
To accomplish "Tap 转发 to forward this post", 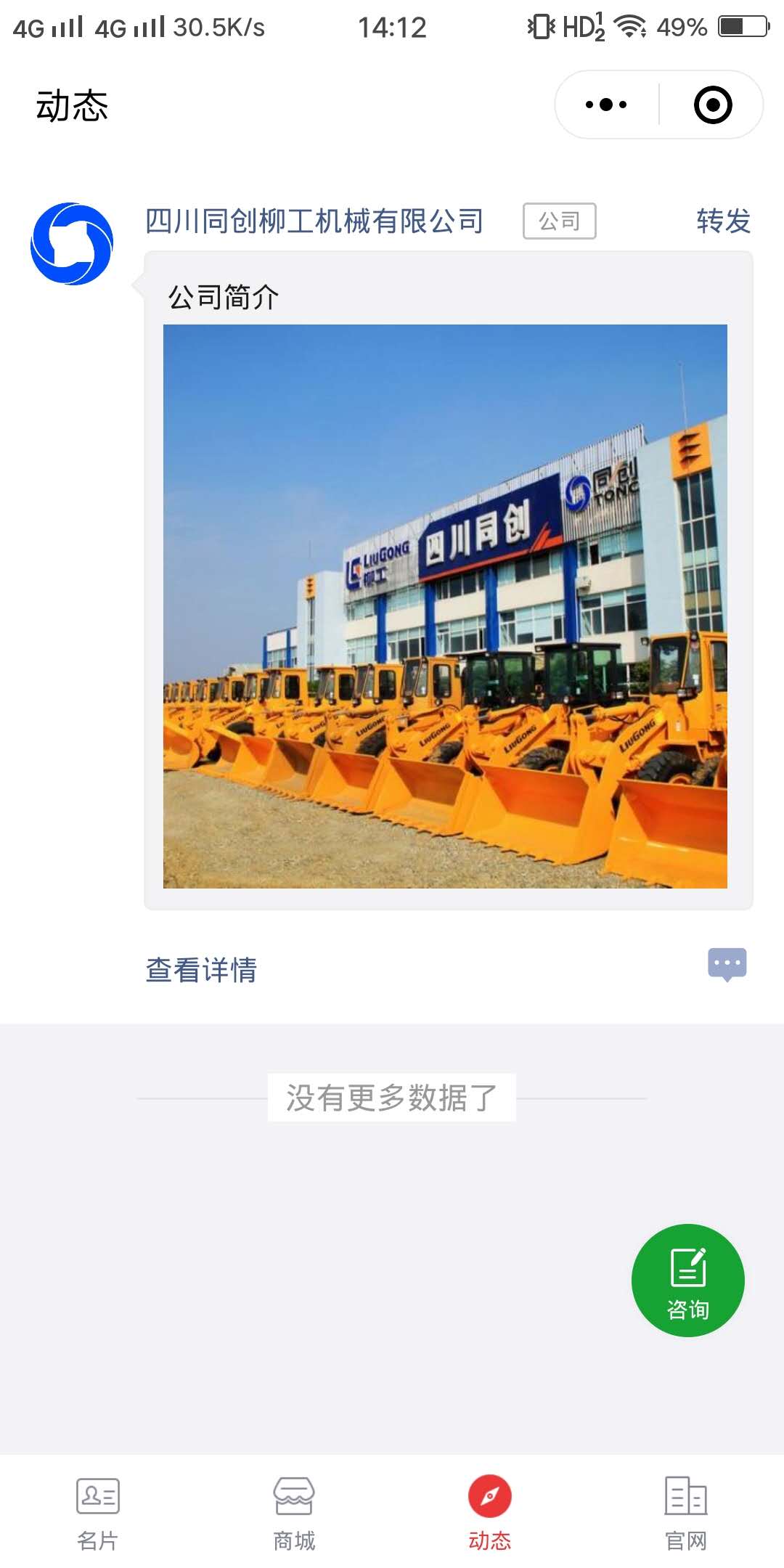I will click(x=723, y=221).
